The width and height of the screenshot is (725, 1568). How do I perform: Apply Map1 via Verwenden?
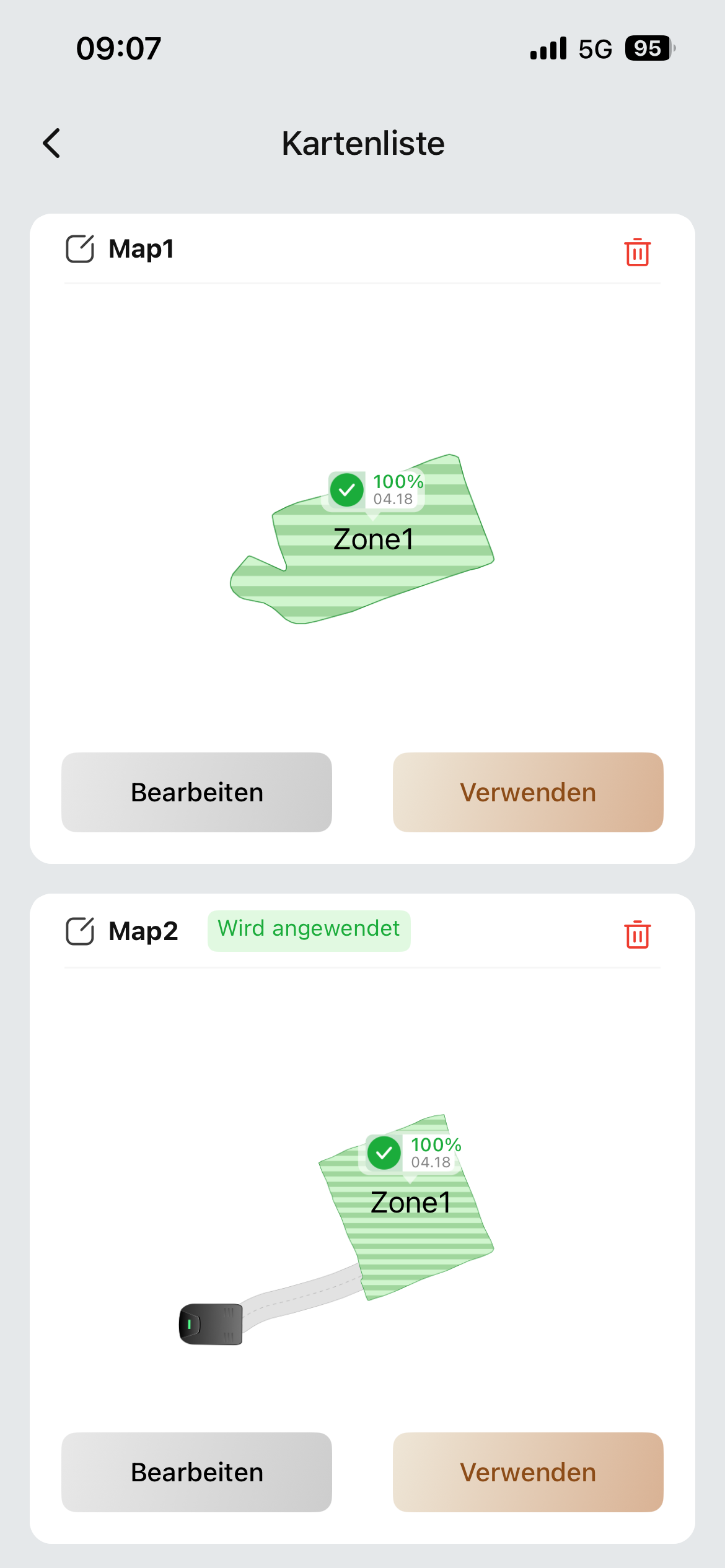[x=528, y=792]
